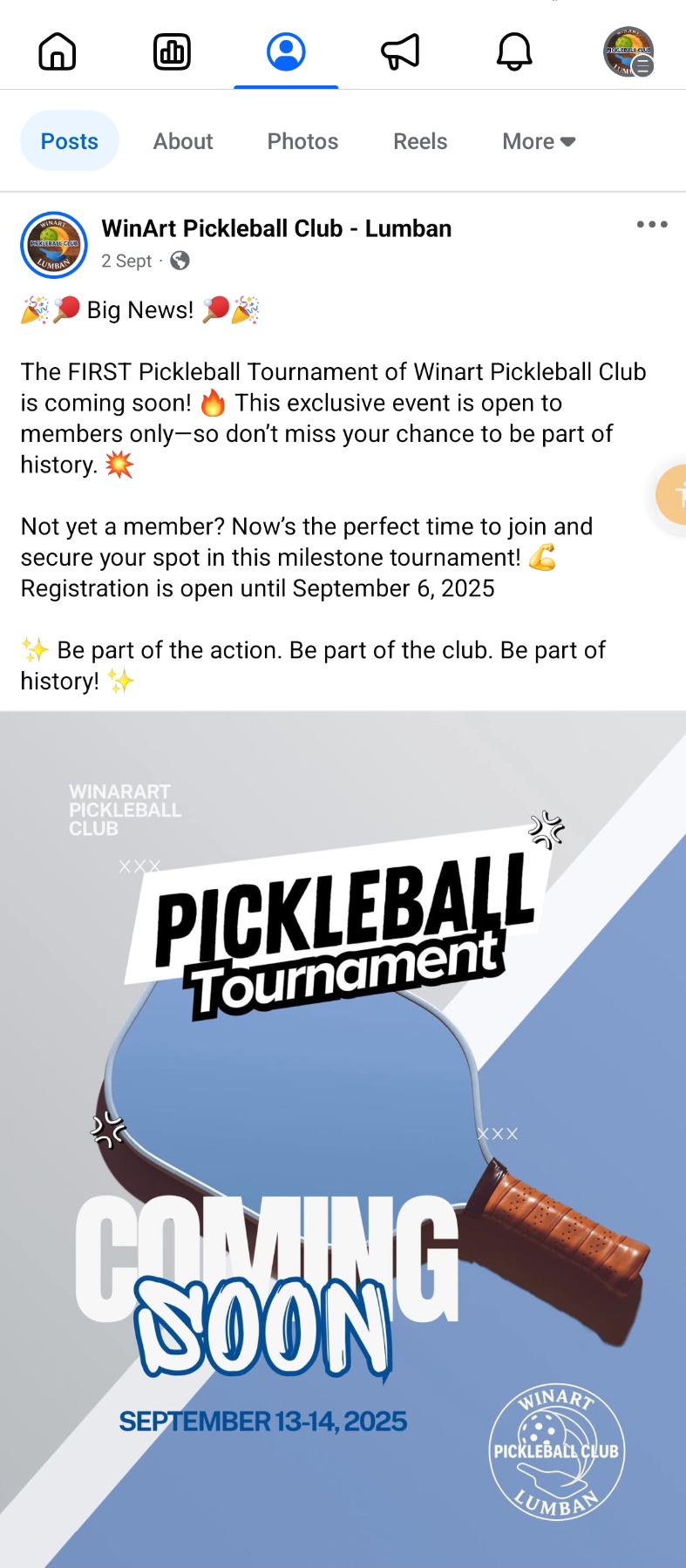Switch to the Photos tab
Image resolution: width=686 pixels, height=1568 pixels.
[x=302, y=141]
